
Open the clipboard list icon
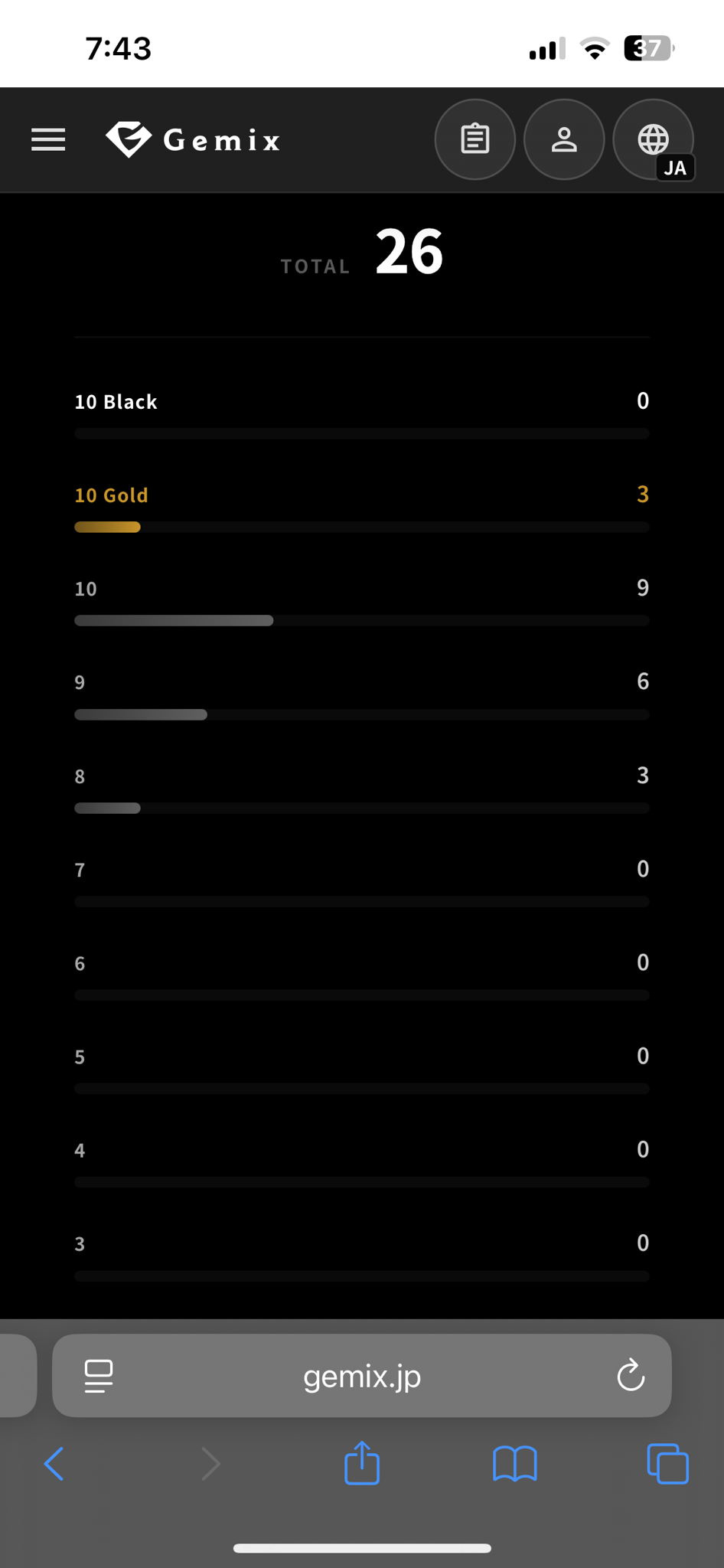[475, 139]
